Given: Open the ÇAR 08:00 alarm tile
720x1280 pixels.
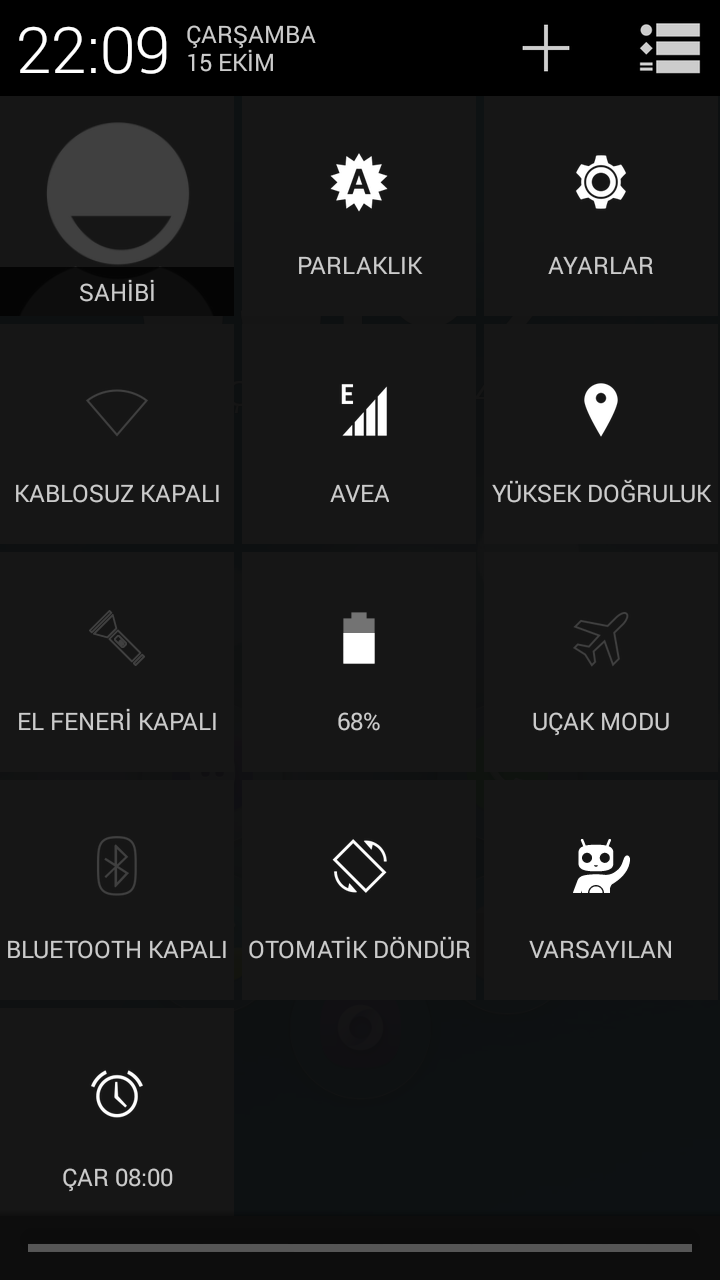Looking at the screenshot, I should tap(117, 1112).
